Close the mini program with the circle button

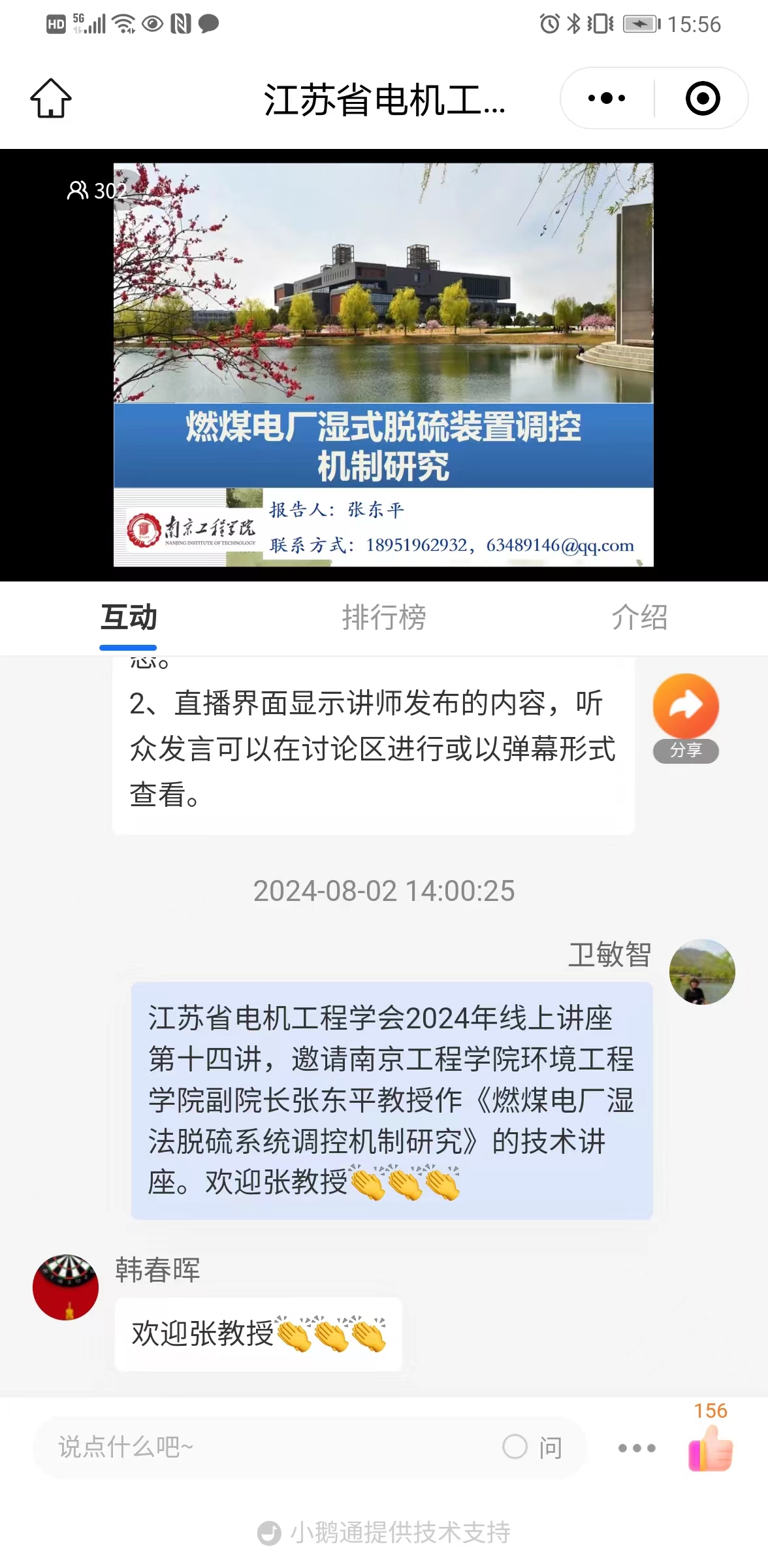tap(702, 99)
